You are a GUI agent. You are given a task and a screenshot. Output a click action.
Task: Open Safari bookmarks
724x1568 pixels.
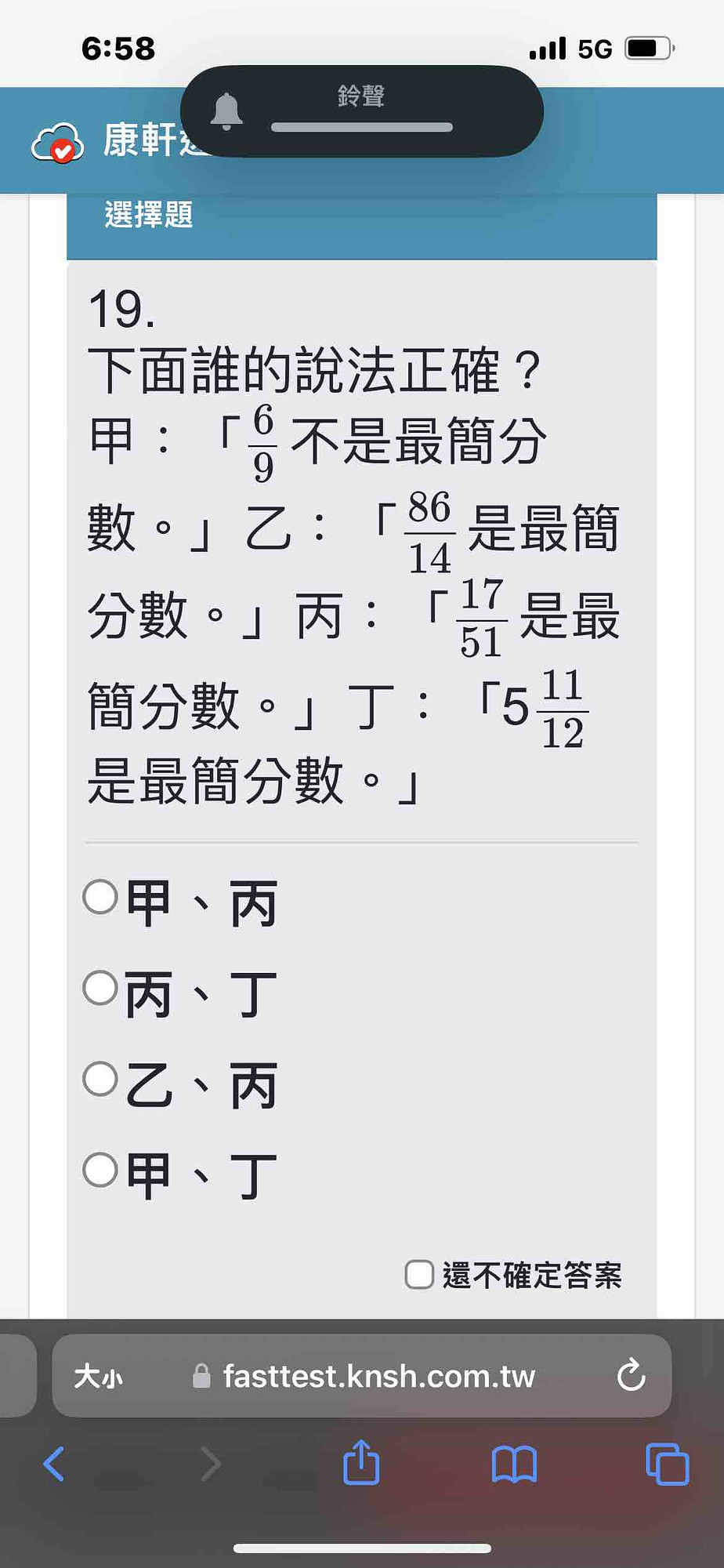tap(514, 1464)
